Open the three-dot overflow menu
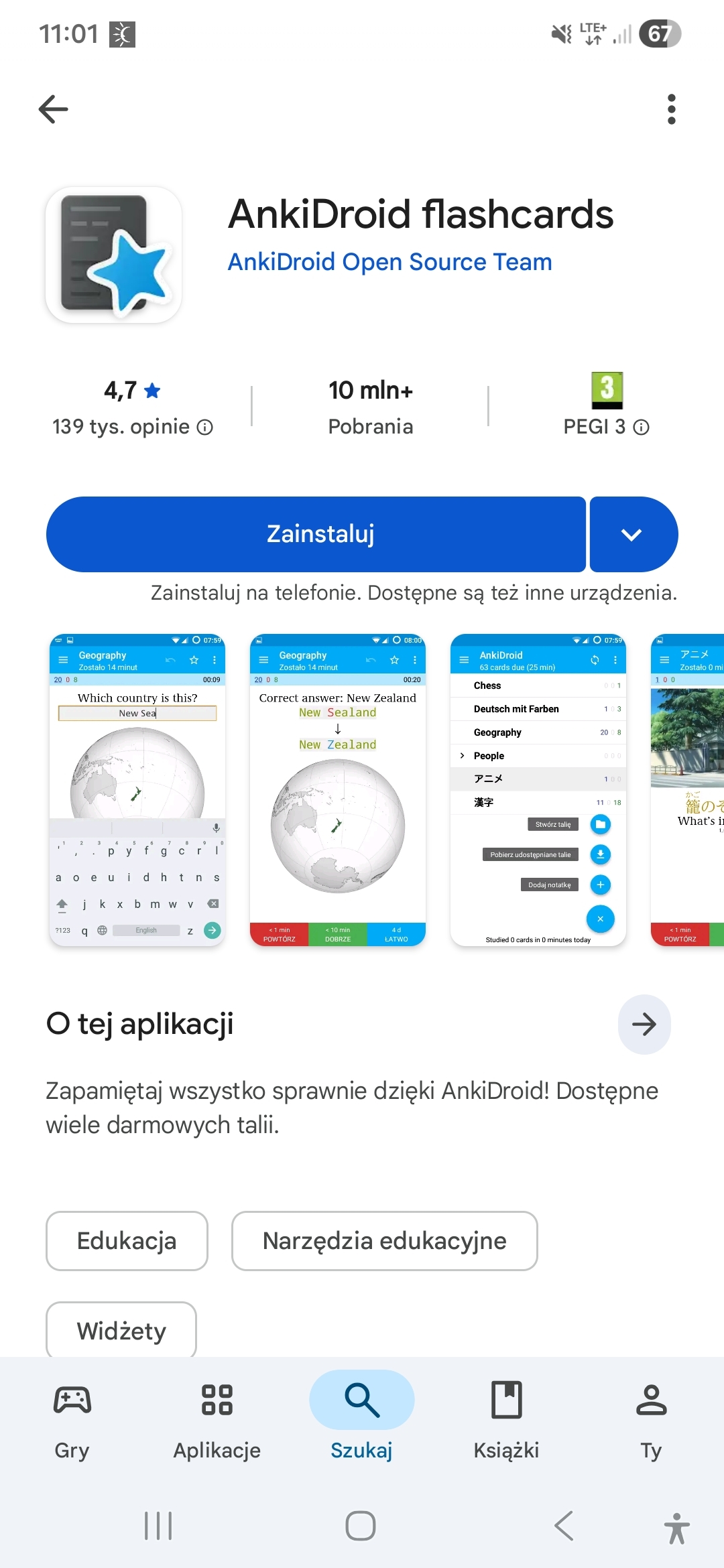Image resolution: width=724 pixels, height=1568 pixels. pyautogui.click(x=671, y=109)
